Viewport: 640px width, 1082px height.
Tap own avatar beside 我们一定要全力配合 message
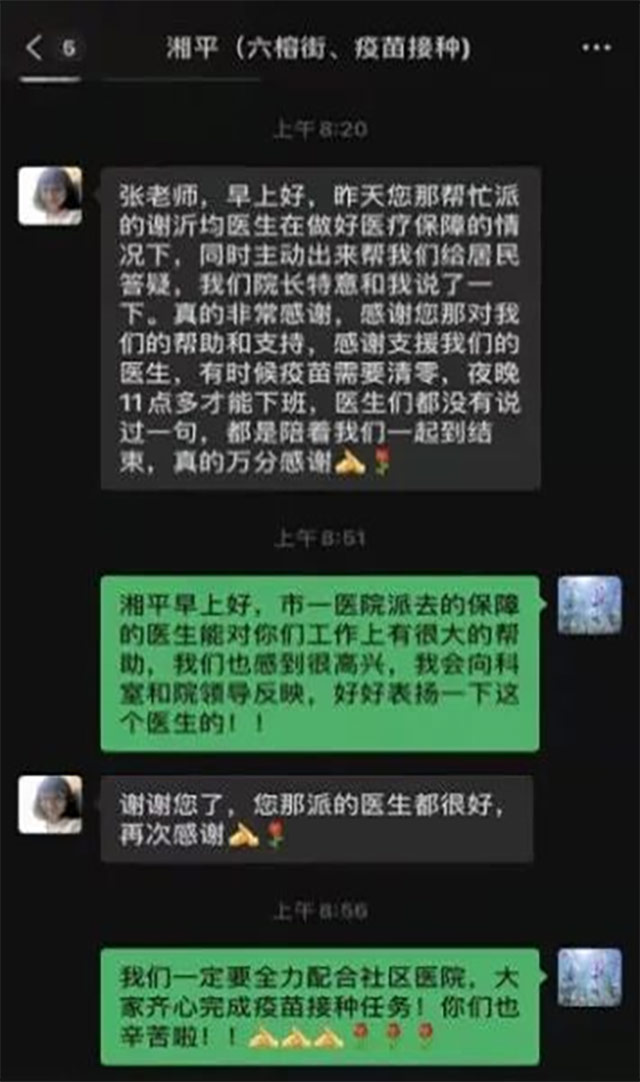pos(589,977)
